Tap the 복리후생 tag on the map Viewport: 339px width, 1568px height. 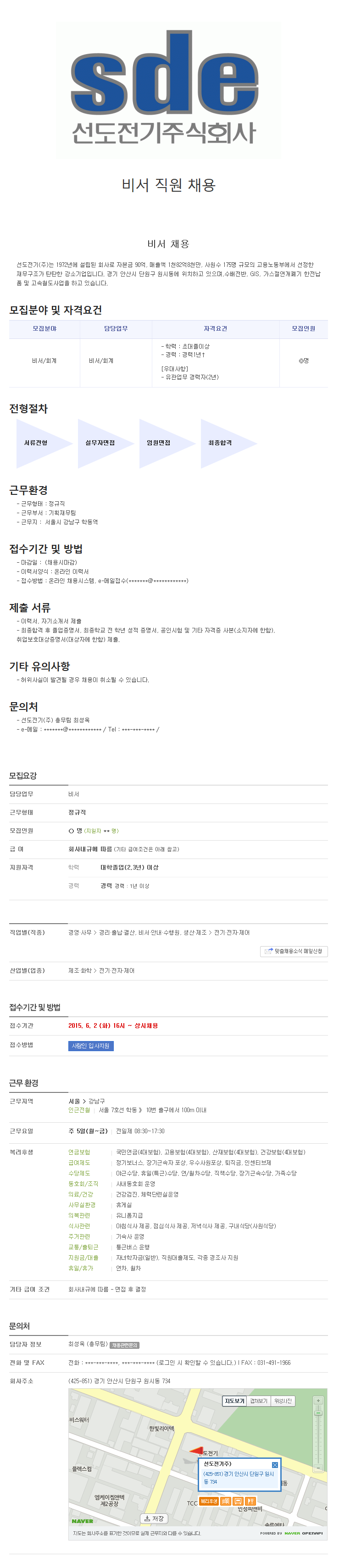coord(209,1501)
